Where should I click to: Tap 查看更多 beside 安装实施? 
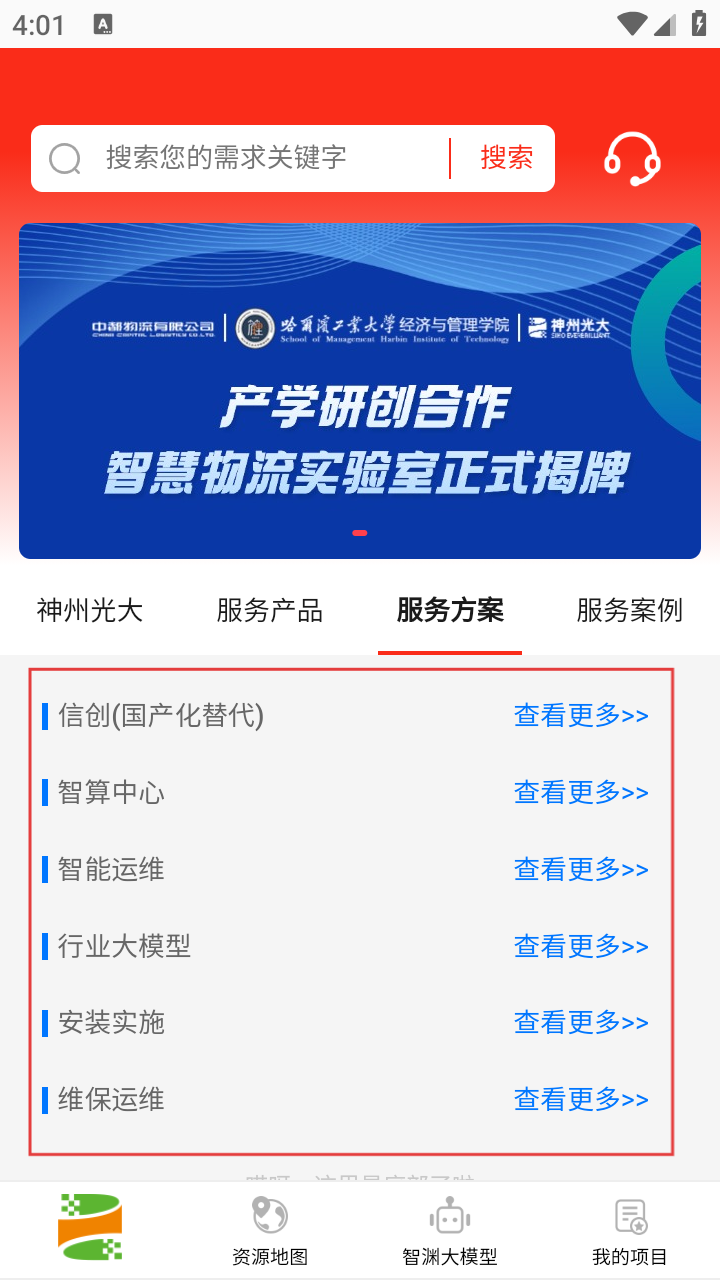click(x=581, y=1023)
